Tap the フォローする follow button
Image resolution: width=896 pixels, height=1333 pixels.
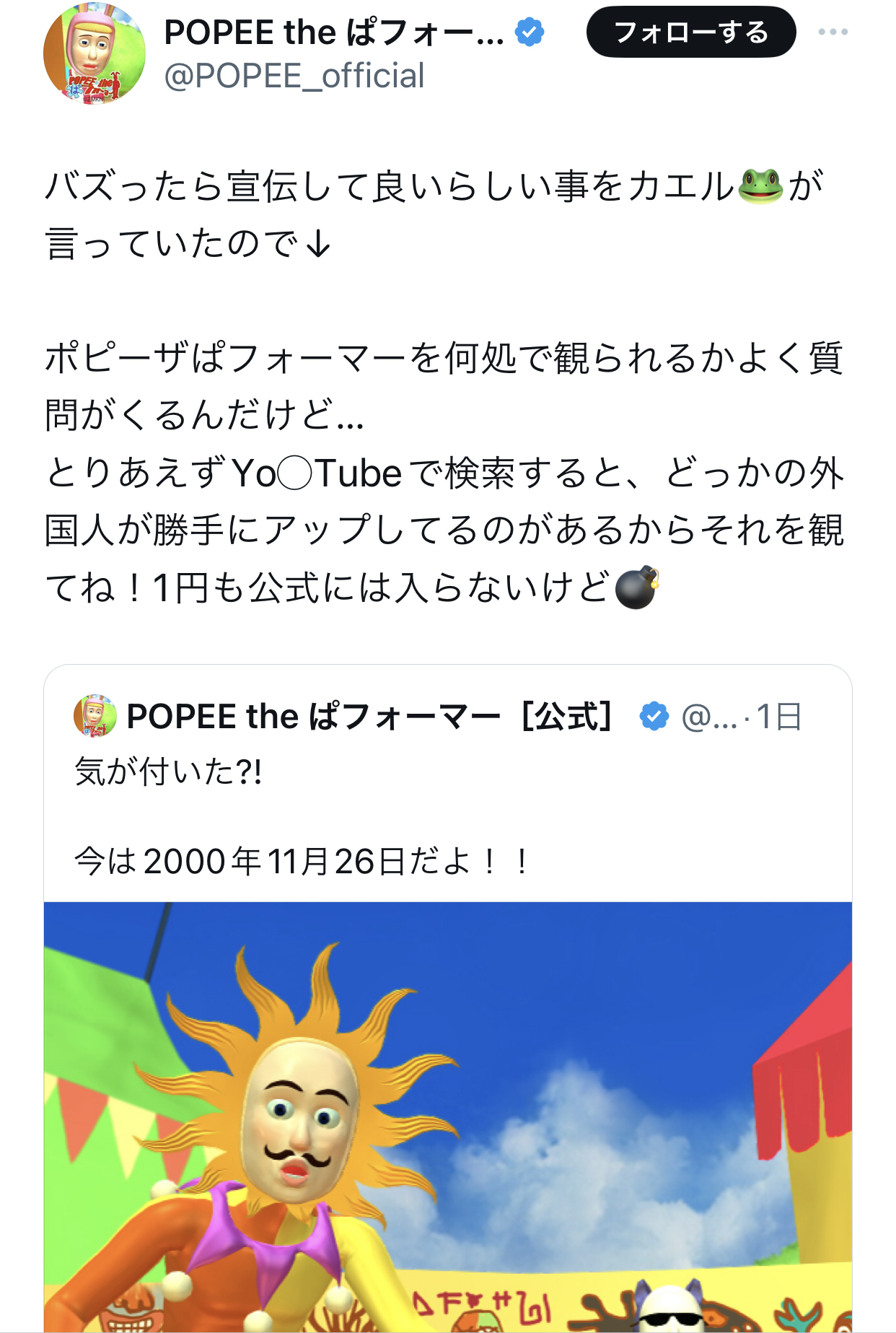(x=690, y=32)
